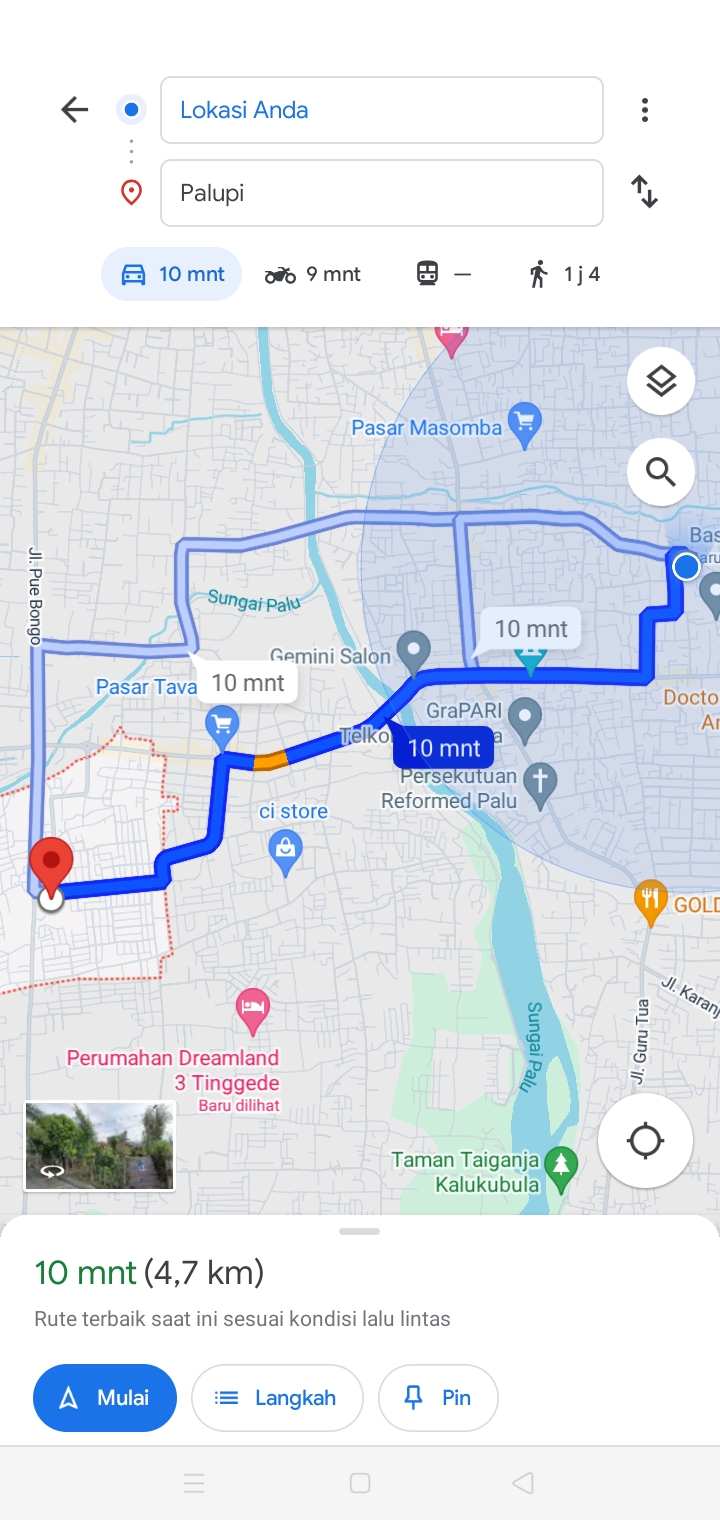Open the map layers button
The image size is (720, 1520).
[x=661, y=381]
